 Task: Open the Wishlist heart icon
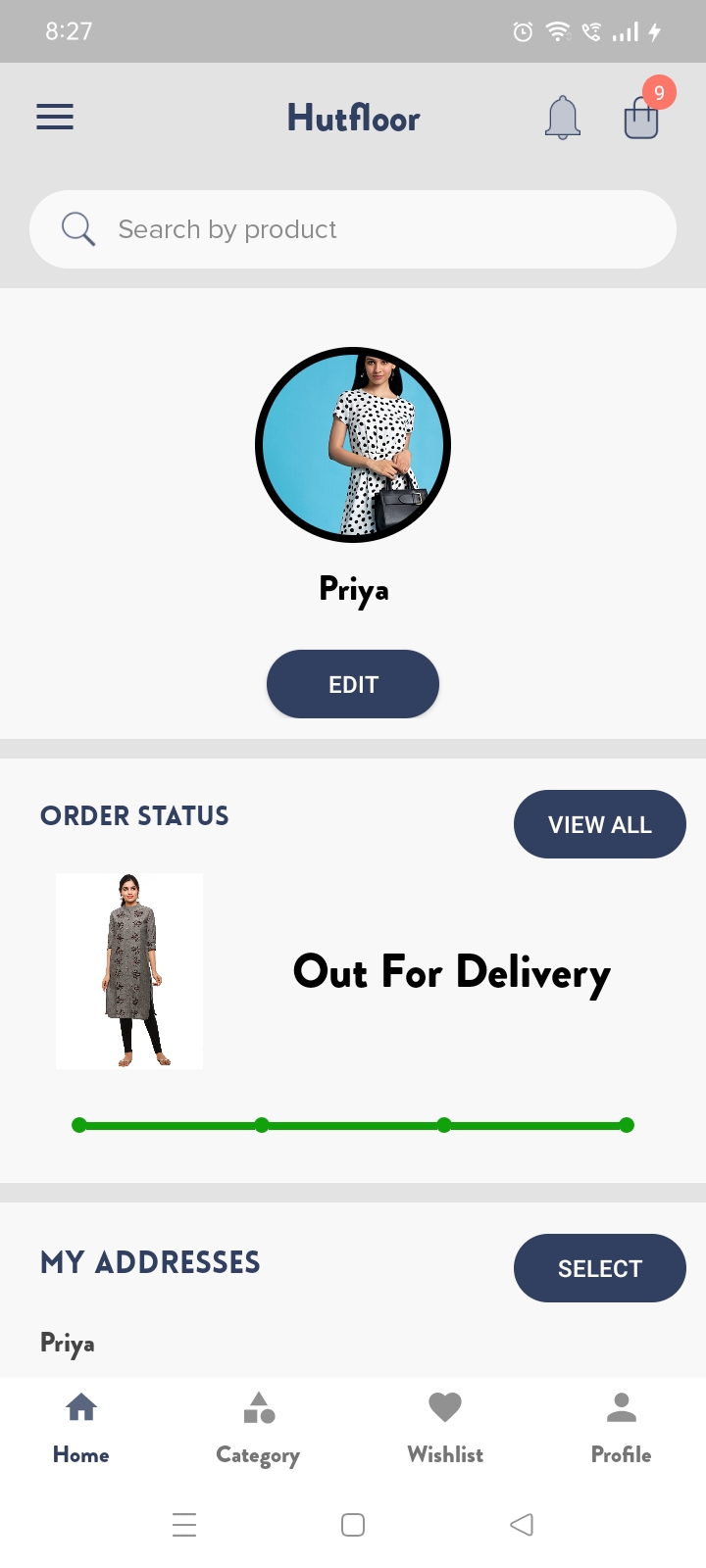pyautogui.click(x=444, y=1406)
